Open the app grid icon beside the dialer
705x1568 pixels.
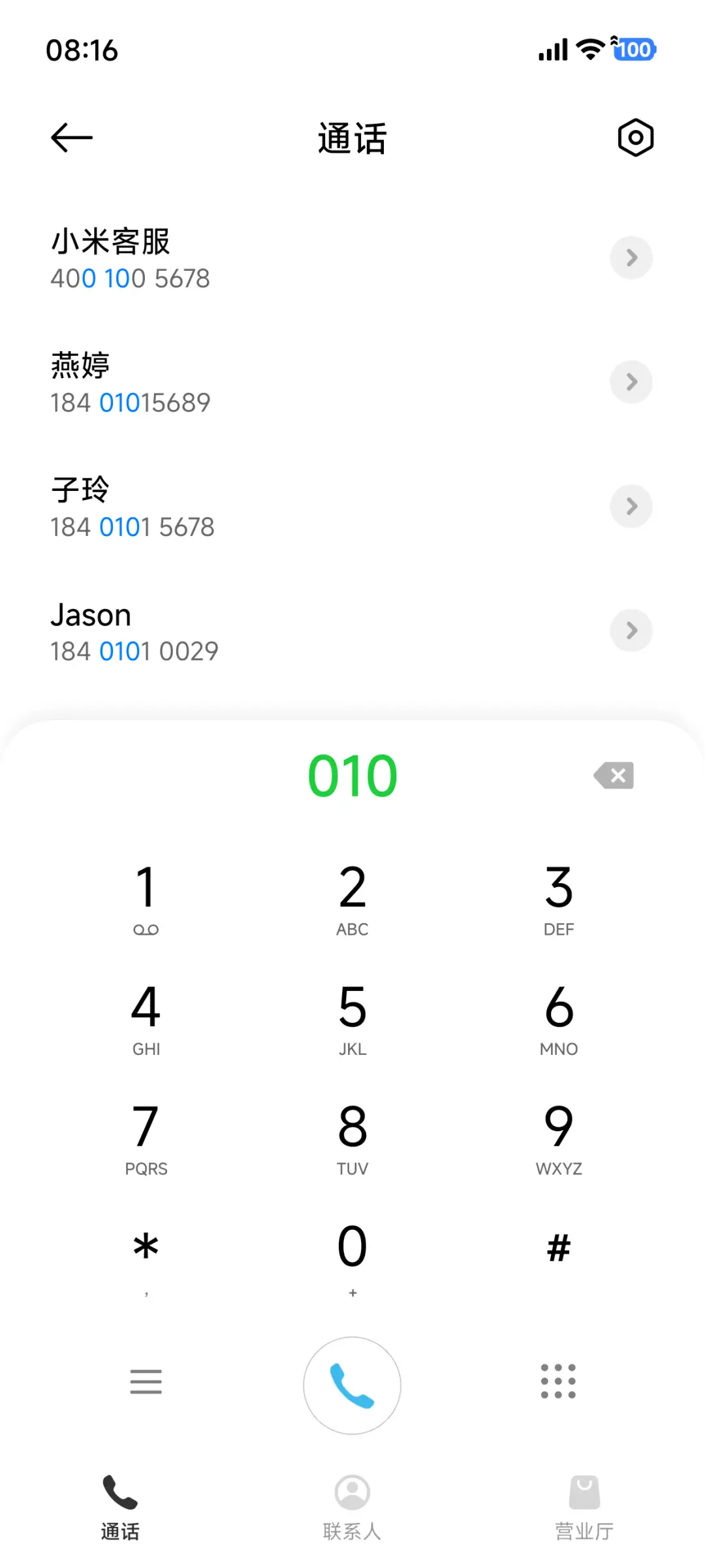[558, 1382]
